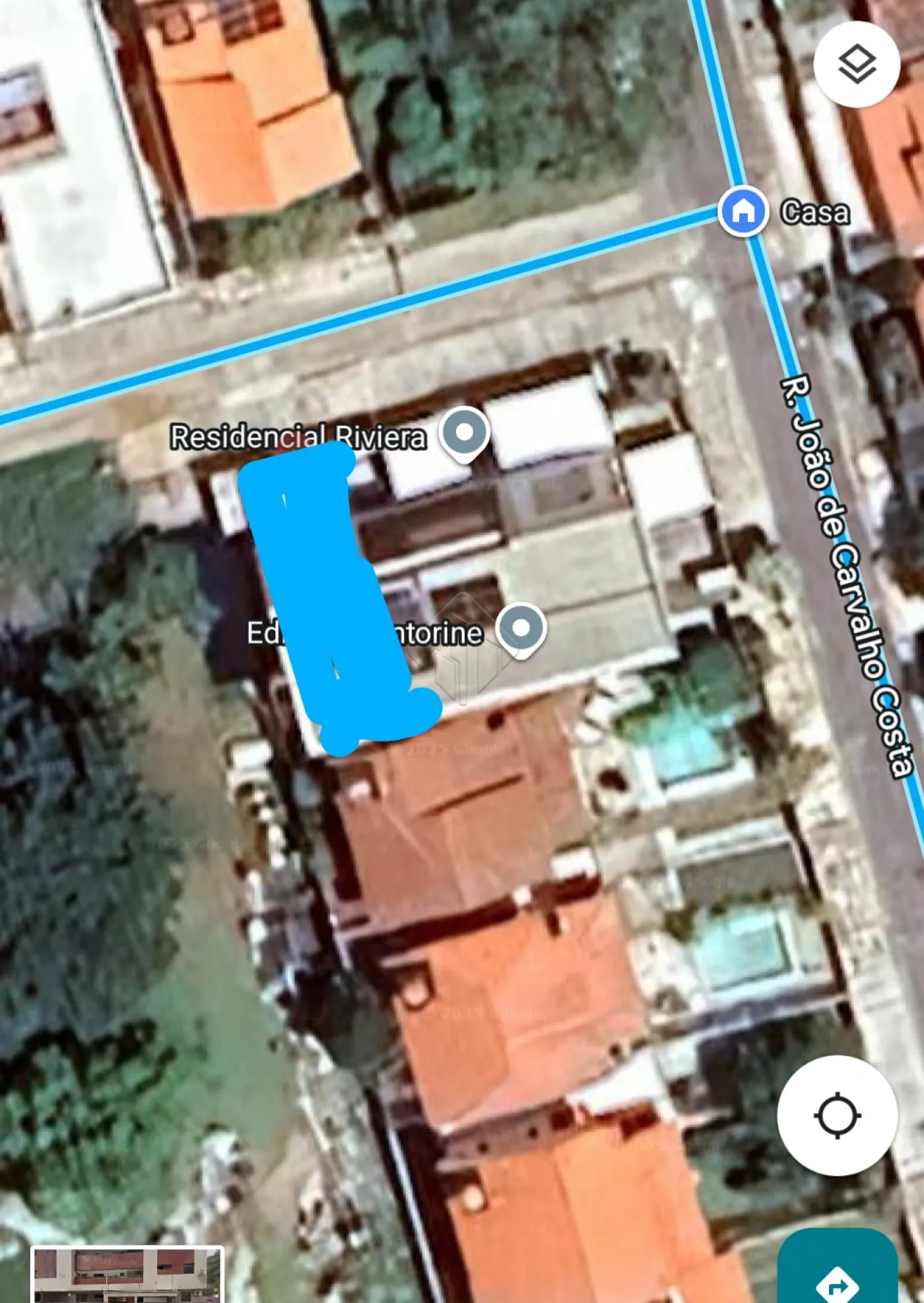Open the street view photo thumbnail

pyautogui.click(x=127, y=1275)
